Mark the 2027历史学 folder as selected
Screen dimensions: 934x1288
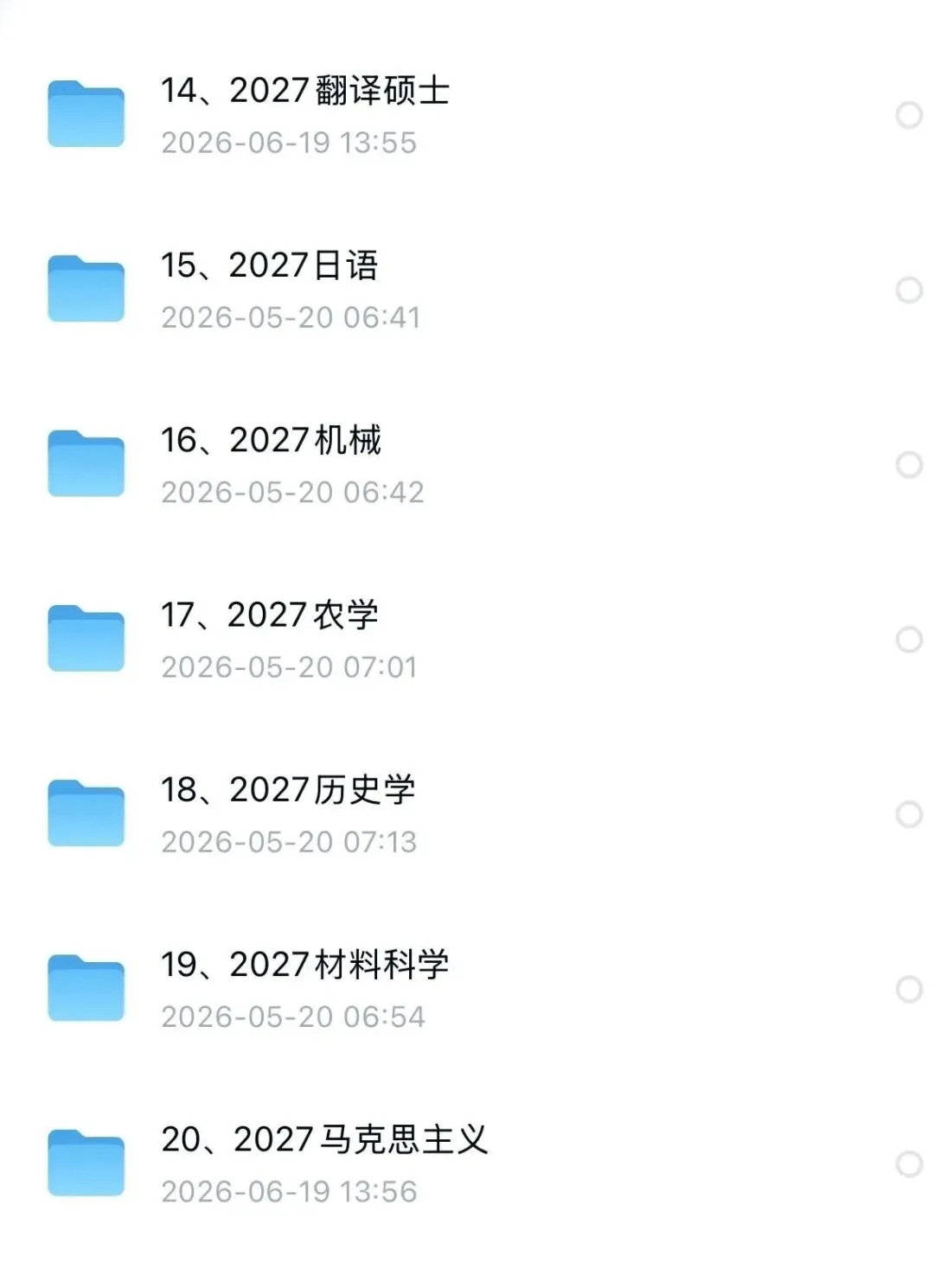(x=909, y=814)
